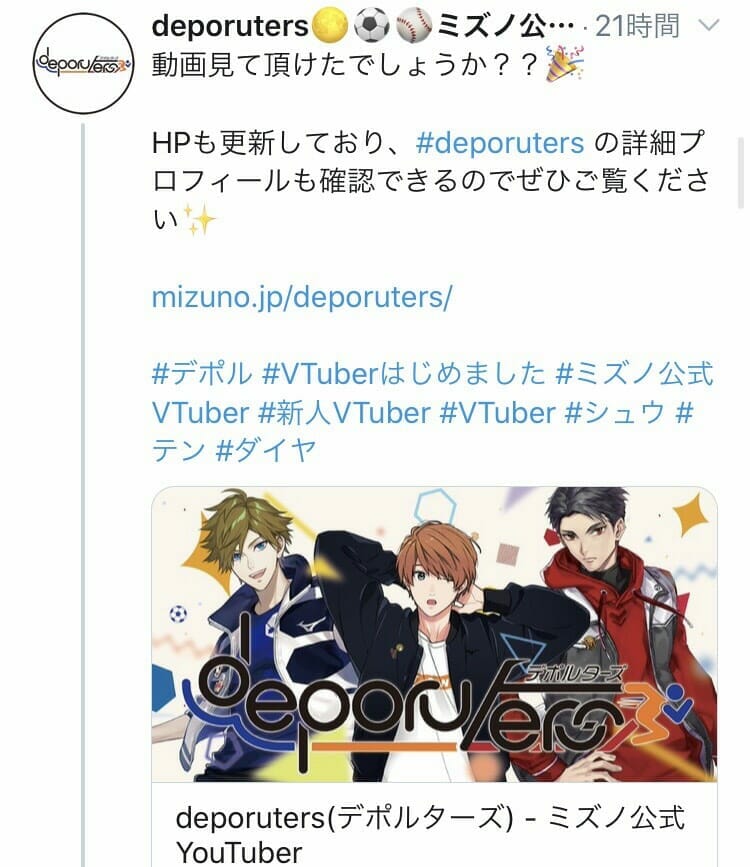Open the #VTuberはじめました hashtag

(404, 374)
